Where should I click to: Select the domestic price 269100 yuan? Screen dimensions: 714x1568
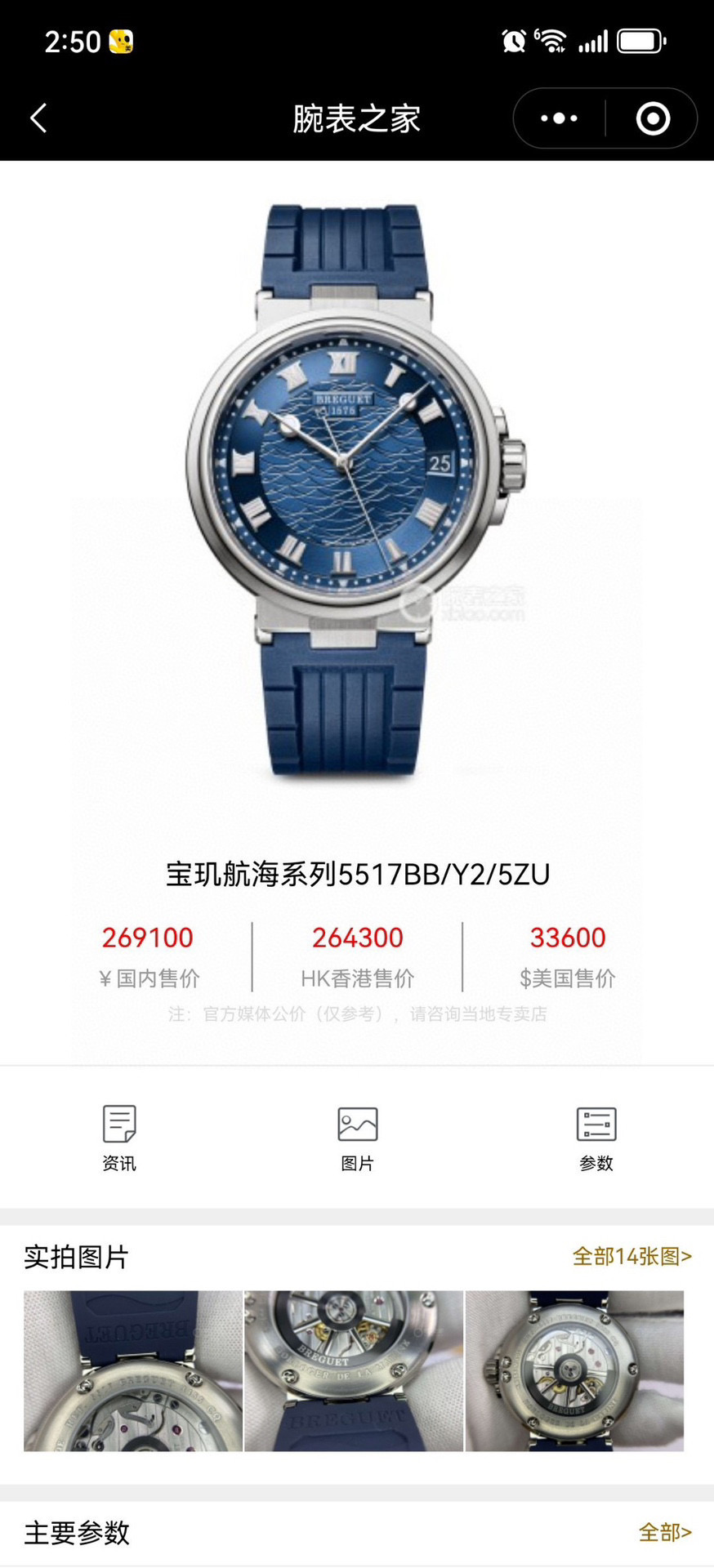click(148, 938)
